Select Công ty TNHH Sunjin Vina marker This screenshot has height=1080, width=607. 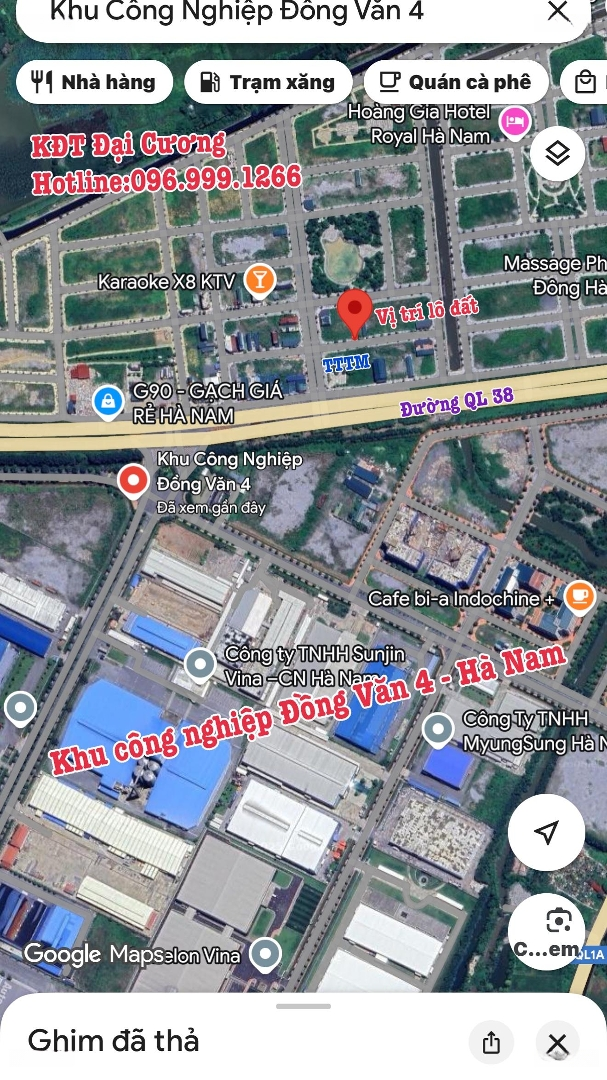pyautogui.click(x=201, y=664)
